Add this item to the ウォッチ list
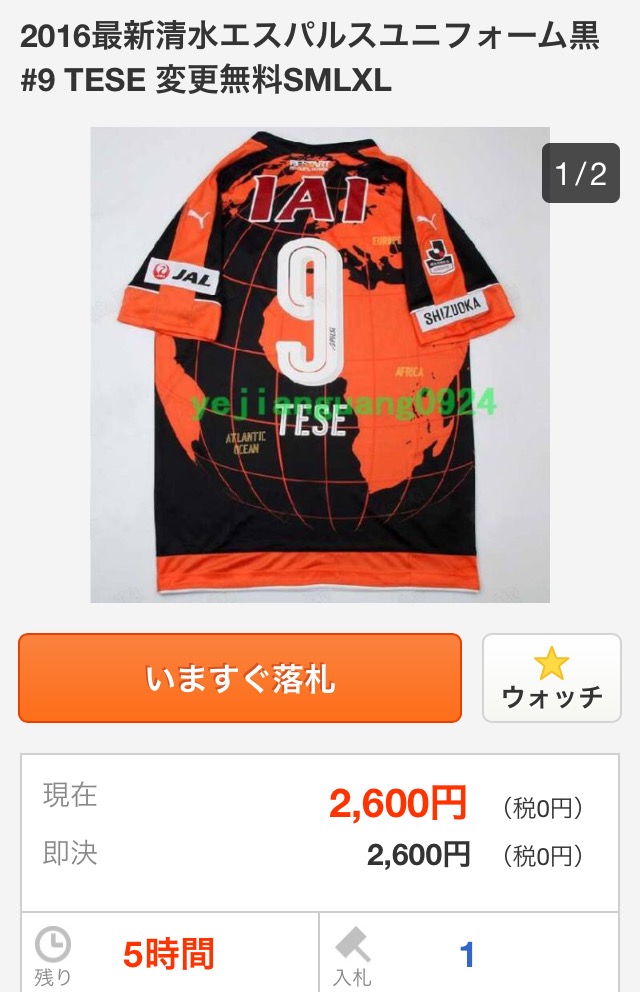640x992 pixels. coord(551,678)
